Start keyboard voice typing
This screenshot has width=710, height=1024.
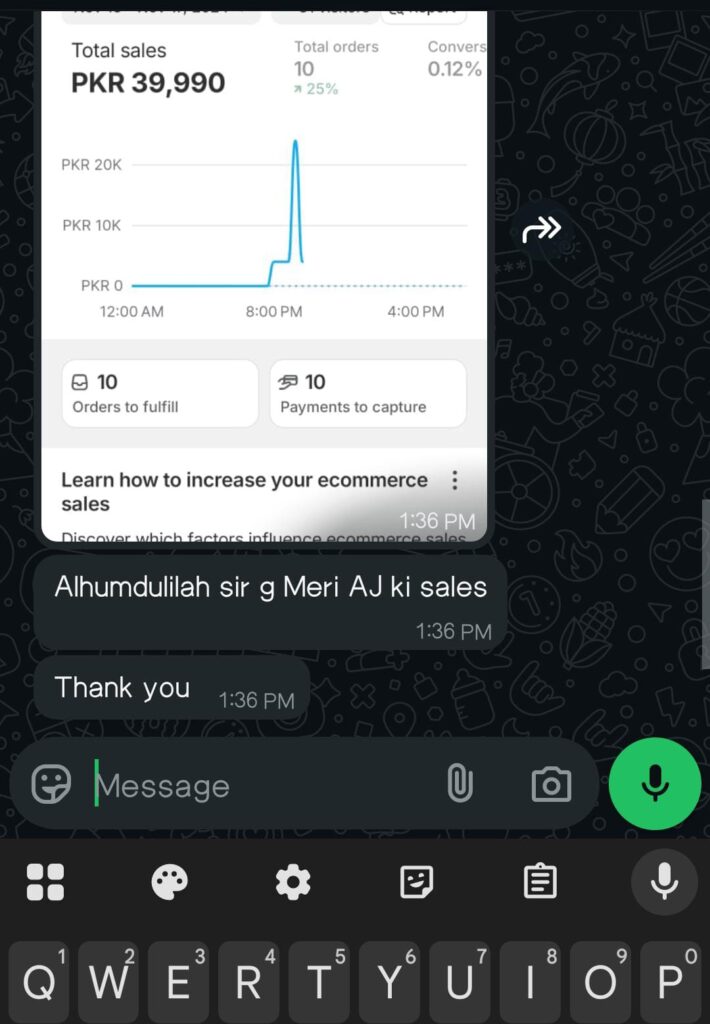664,882
